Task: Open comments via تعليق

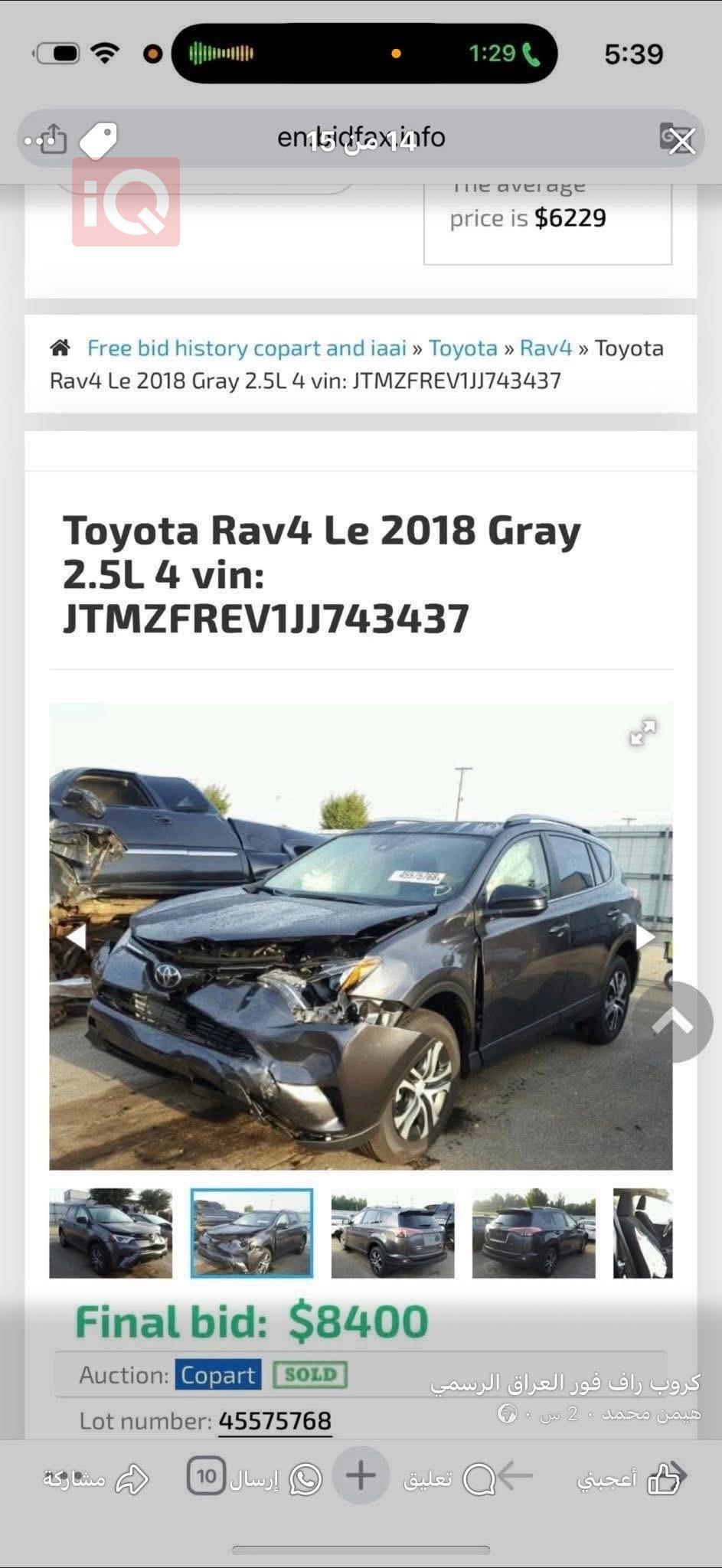Action: (x=449, y=1478)
